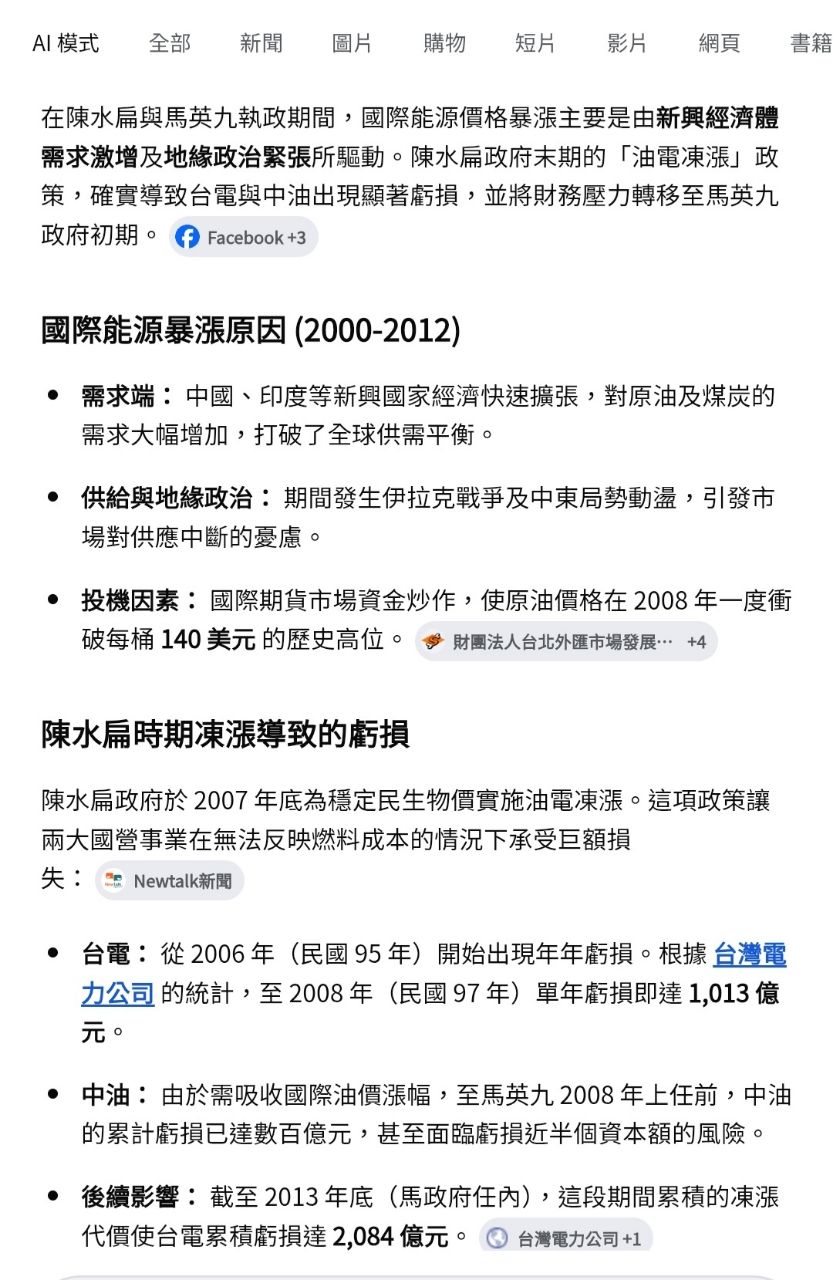Screen dimensions: 833x1280
Task: Select the 購物 tab
Action: (x=444, y=43)
